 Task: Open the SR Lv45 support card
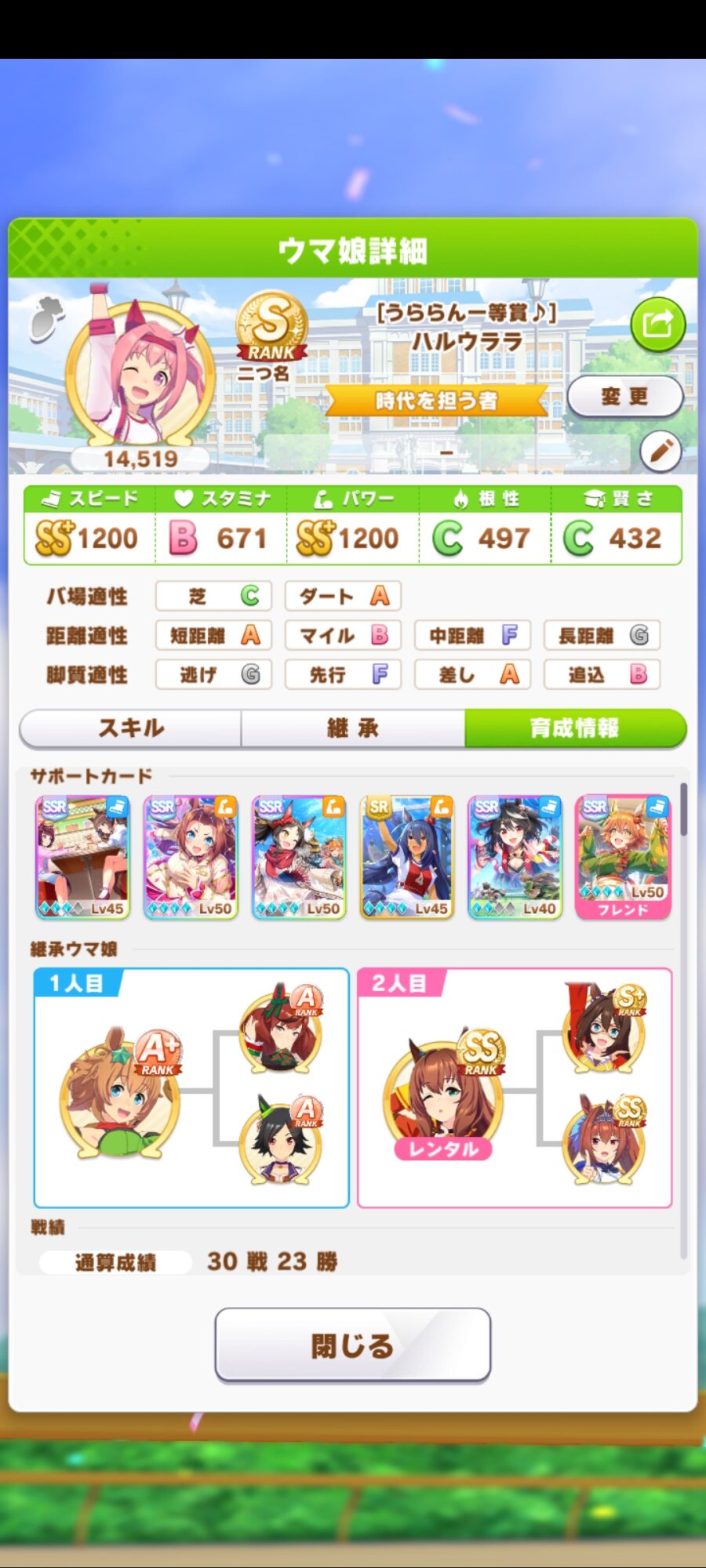[406, 857]
